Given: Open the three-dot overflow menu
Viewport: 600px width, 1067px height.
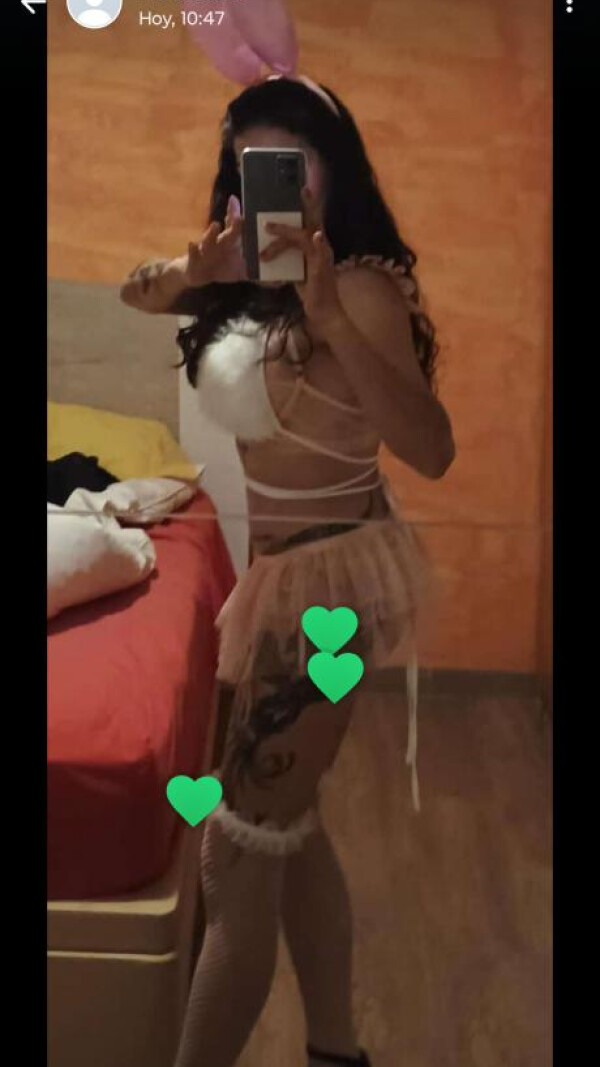Looking at the screenshot, I should (x=570, y=6).
